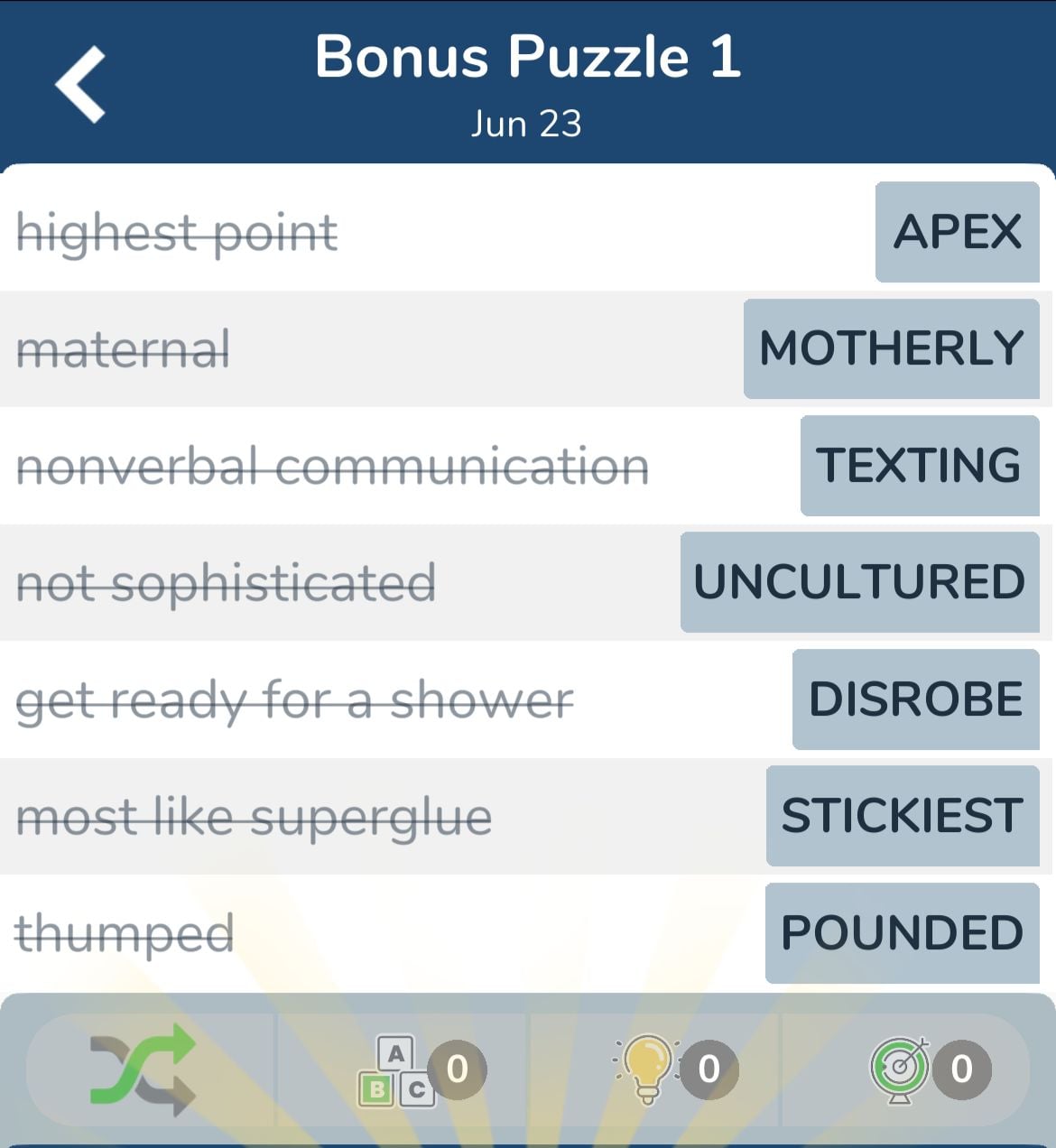Screen dimensions: 1056x1148
Task: Select the STICKIEST answer tile
Action: (902, 816)
